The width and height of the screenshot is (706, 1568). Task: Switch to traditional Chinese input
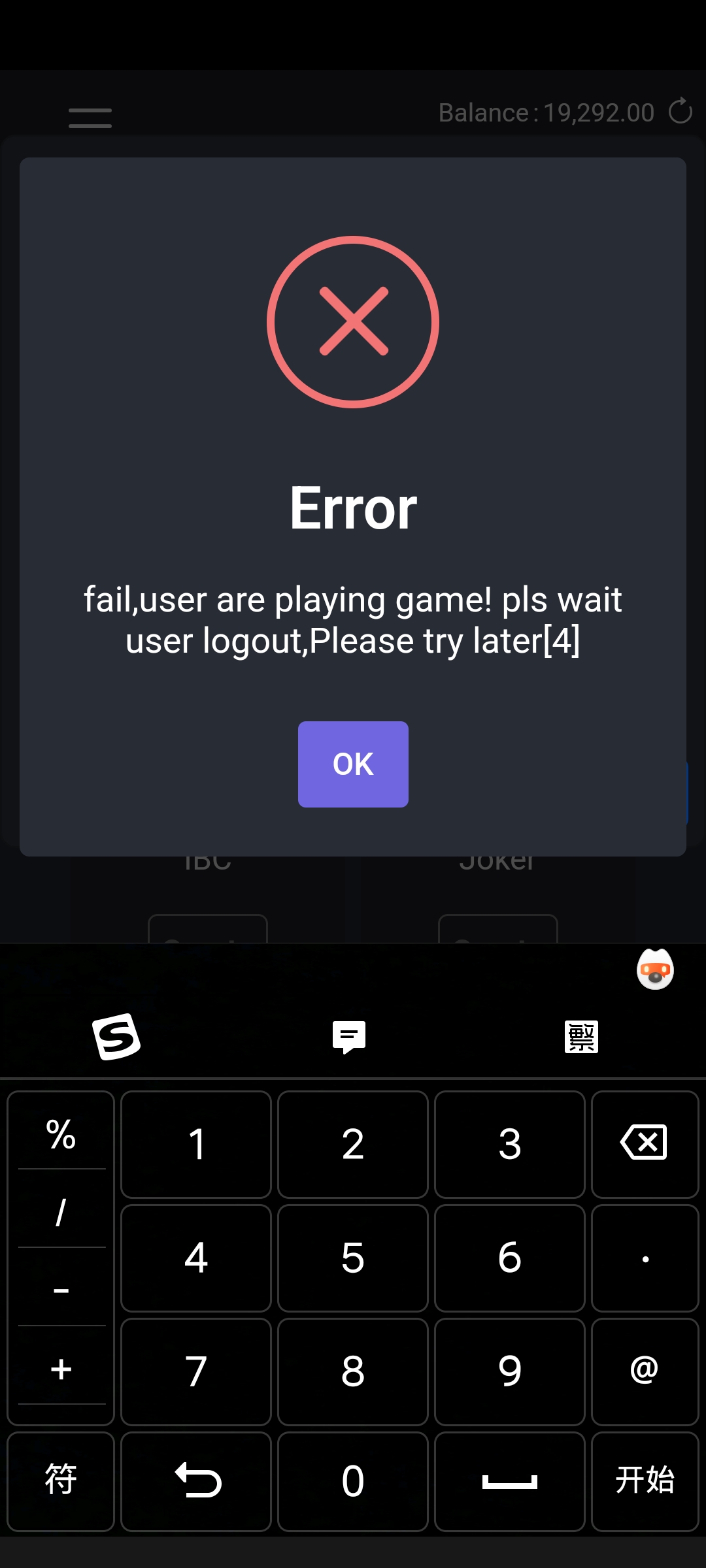[581, 1037]
